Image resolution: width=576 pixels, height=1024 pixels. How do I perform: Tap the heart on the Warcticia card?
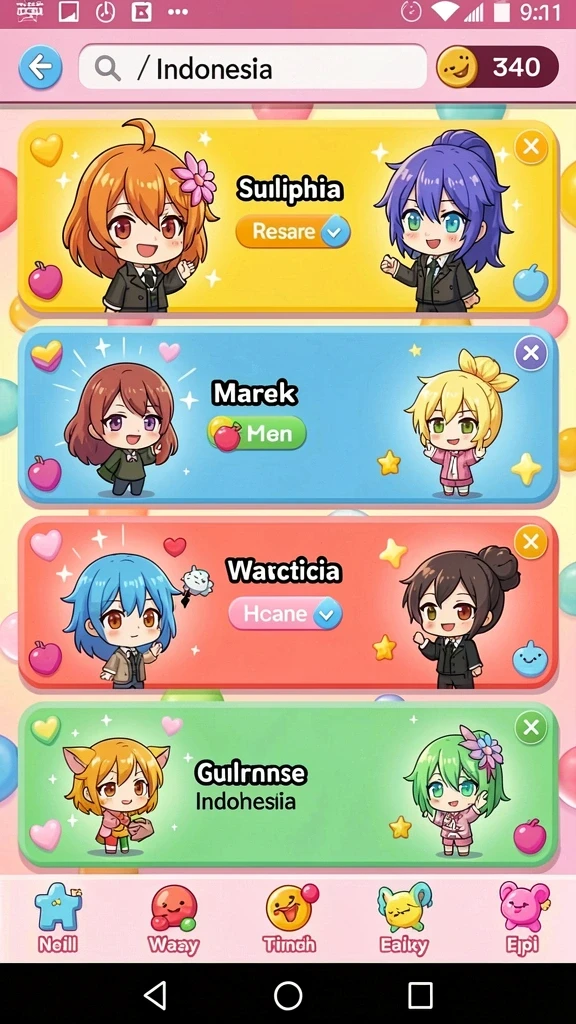coord(46,544)
